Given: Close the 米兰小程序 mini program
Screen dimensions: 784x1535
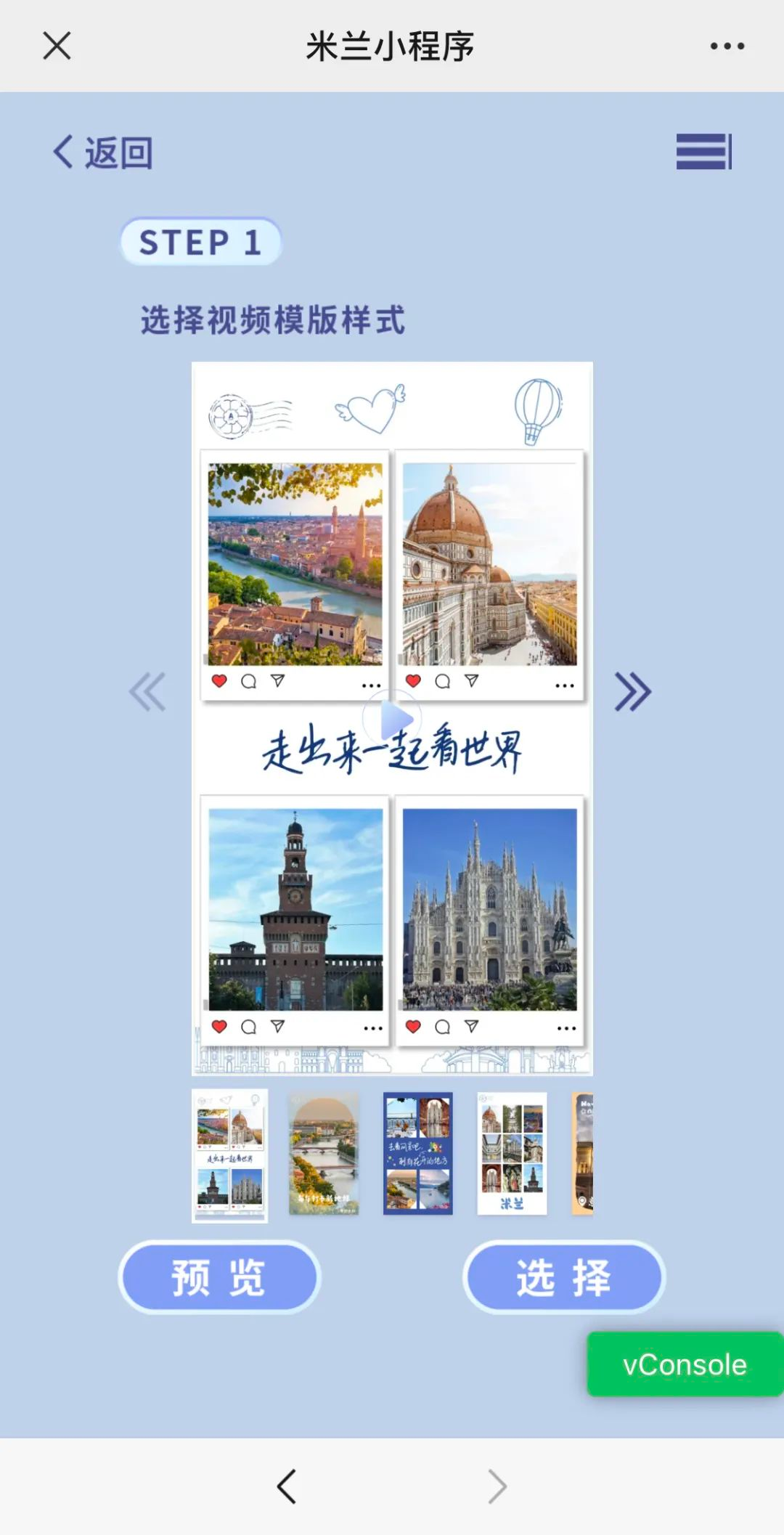Looking at the screenshot, I should point(57,46).
